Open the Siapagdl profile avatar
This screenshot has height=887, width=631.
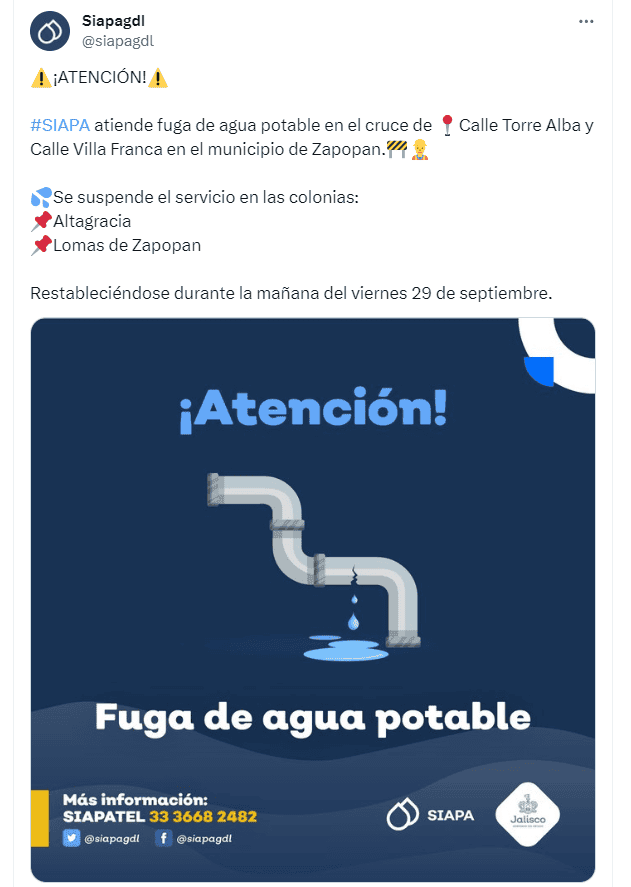(49, 31)
